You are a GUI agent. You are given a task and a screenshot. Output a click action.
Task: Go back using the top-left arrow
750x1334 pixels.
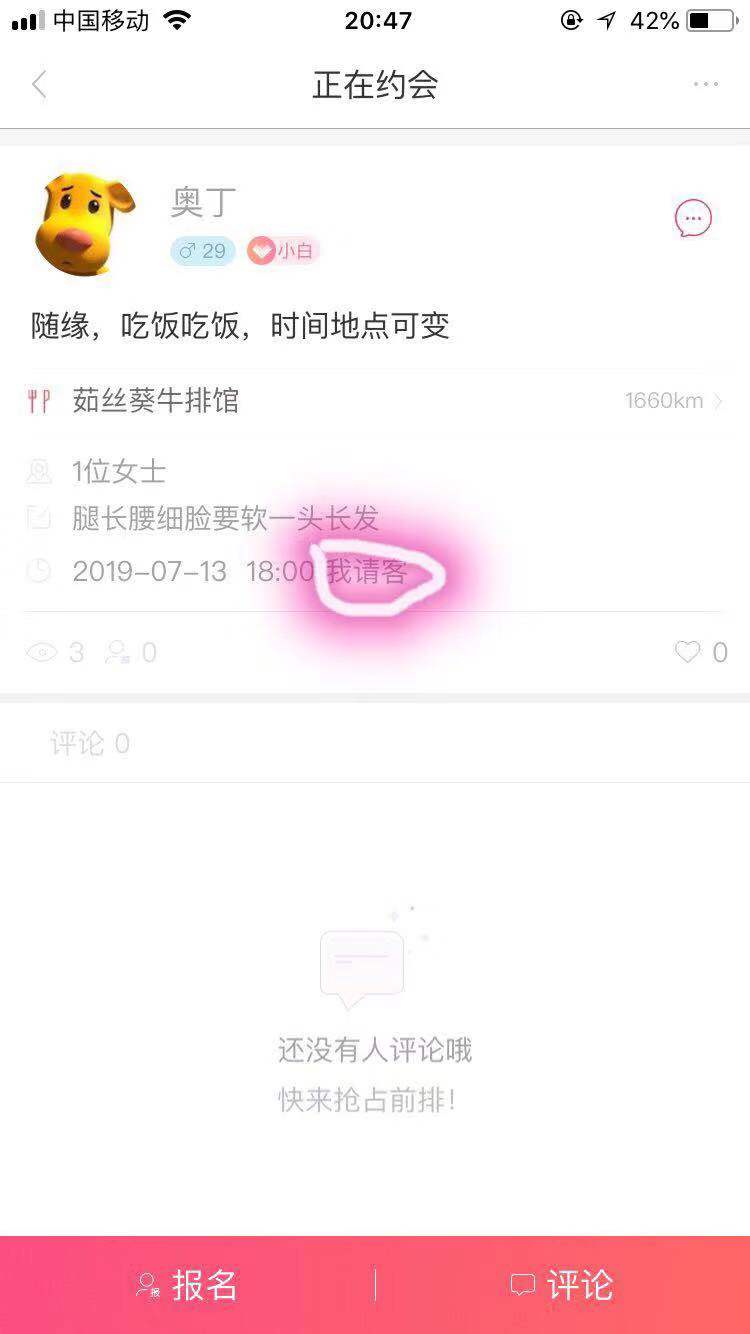(39, 85)
